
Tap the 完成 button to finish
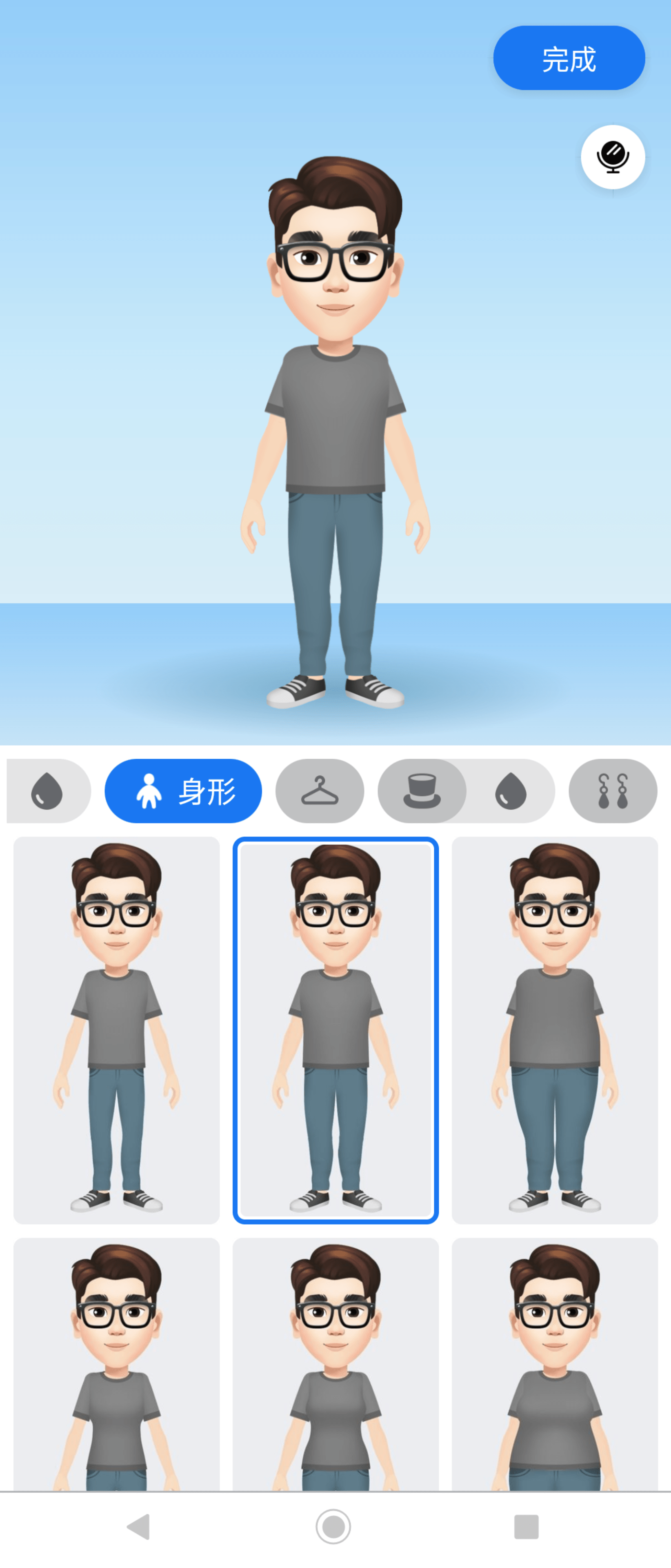tap(568, 58)
